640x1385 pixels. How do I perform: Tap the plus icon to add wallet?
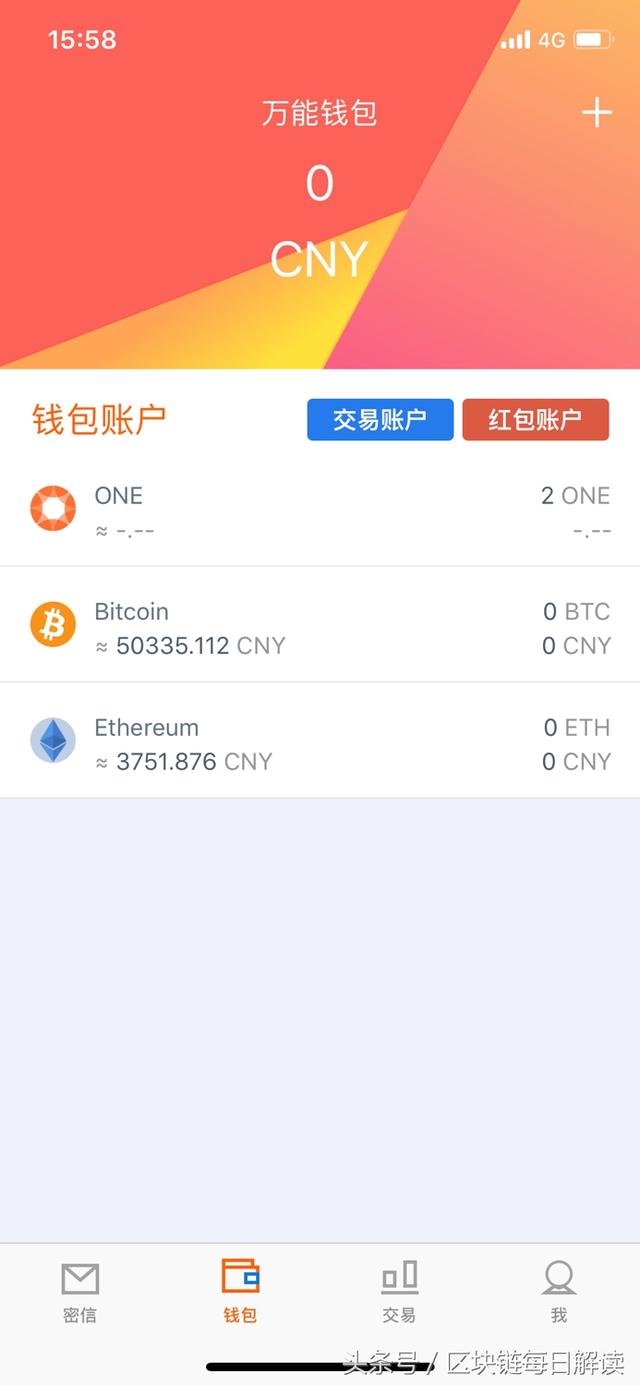(x=597, y=112)
